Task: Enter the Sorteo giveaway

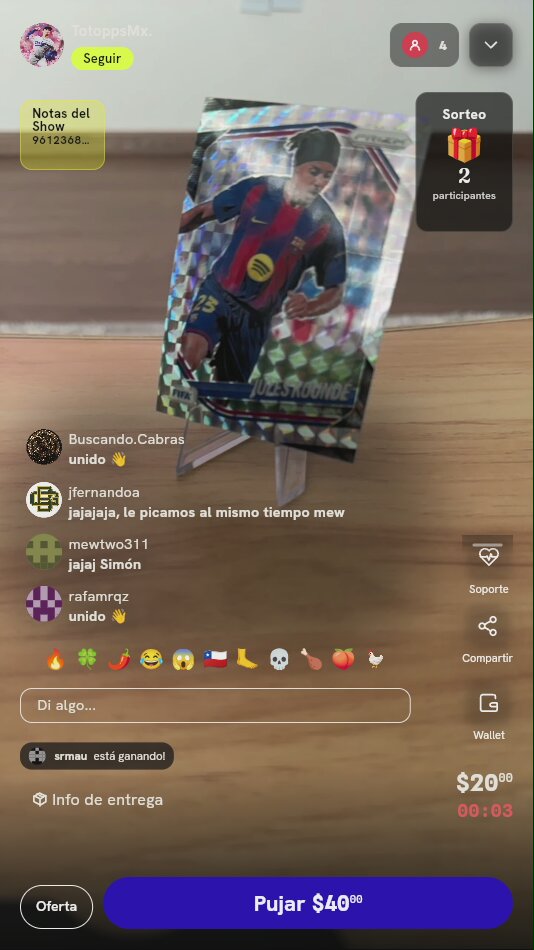Action: click(x=464, y=161)
